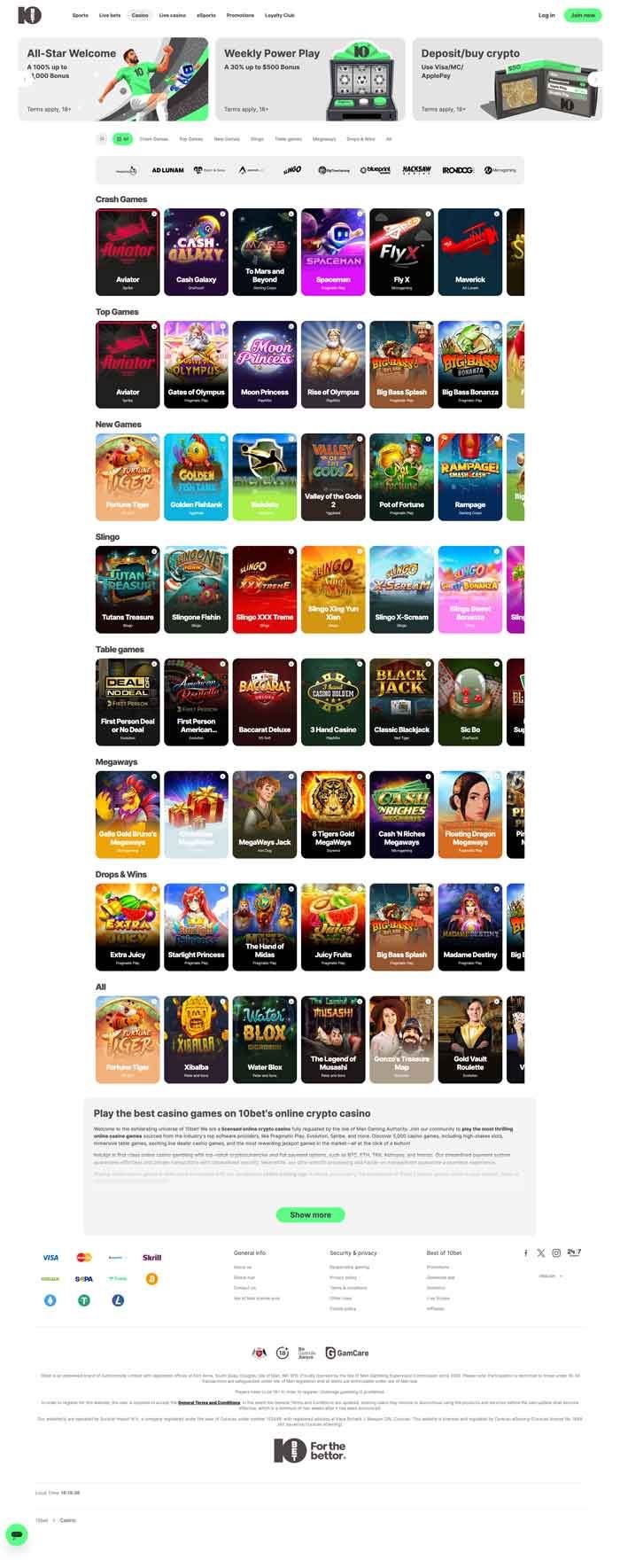The height and width of the screenshot is (1568, 620).
Task: Select the Hacksaw Gaming provider logo
Action: 416,169
